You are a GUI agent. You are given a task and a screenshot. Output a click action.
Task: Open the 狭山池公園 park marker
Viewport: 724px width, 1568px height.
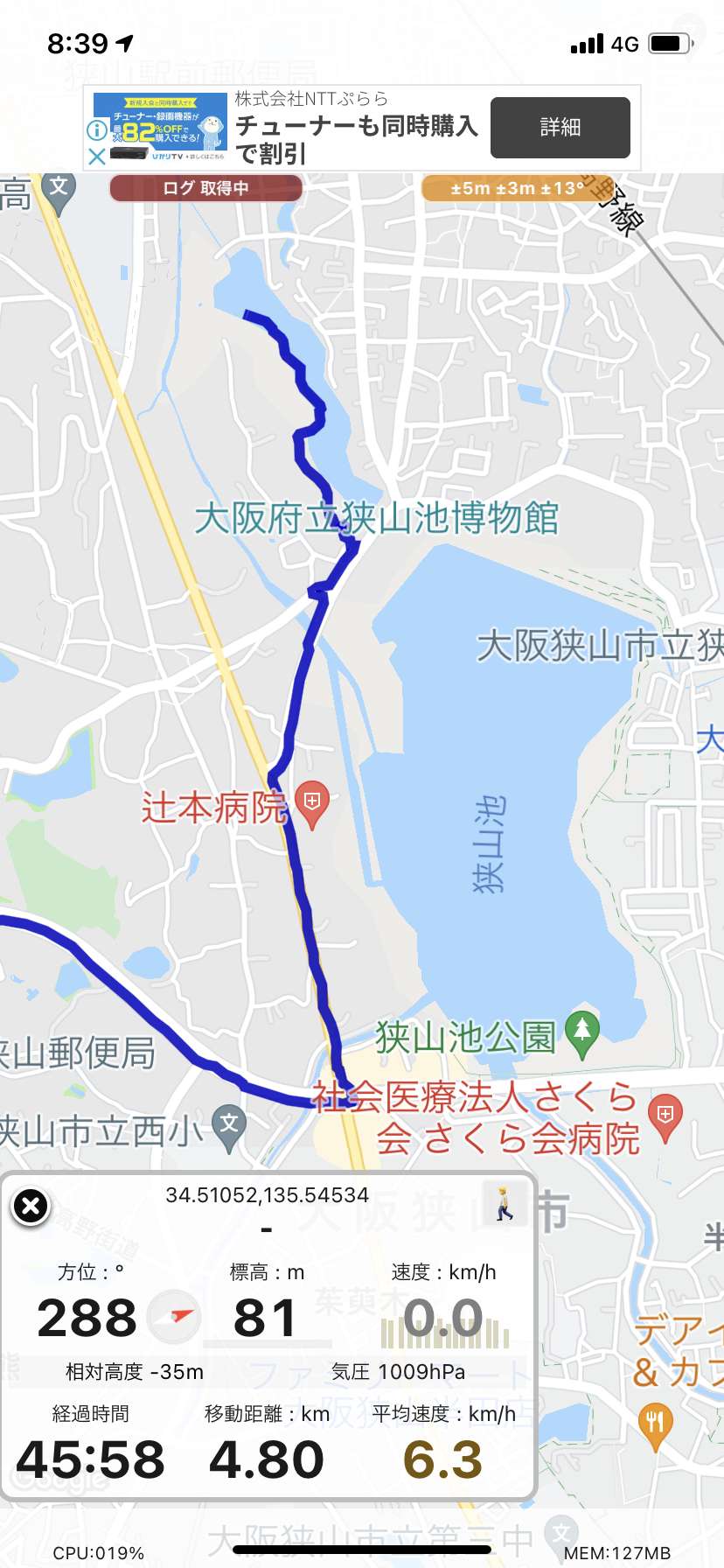pos(582,1033)
